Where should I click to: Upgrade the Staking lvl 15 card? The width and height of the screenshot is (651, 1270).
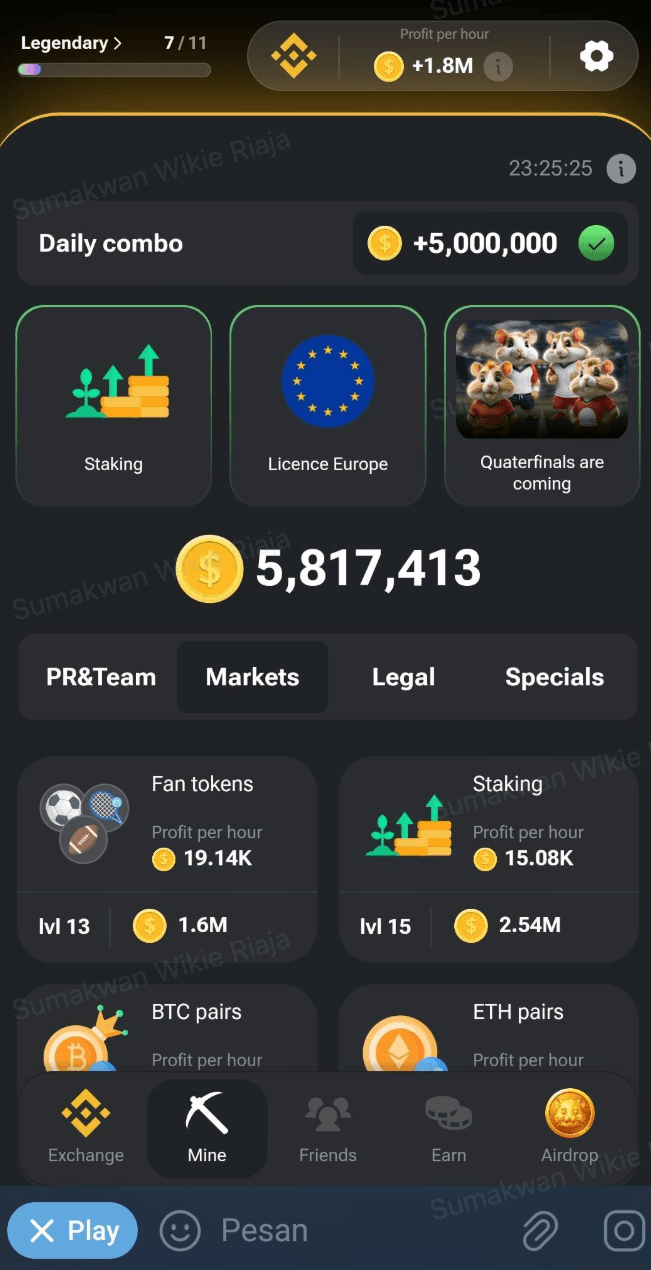coord(489,860)
